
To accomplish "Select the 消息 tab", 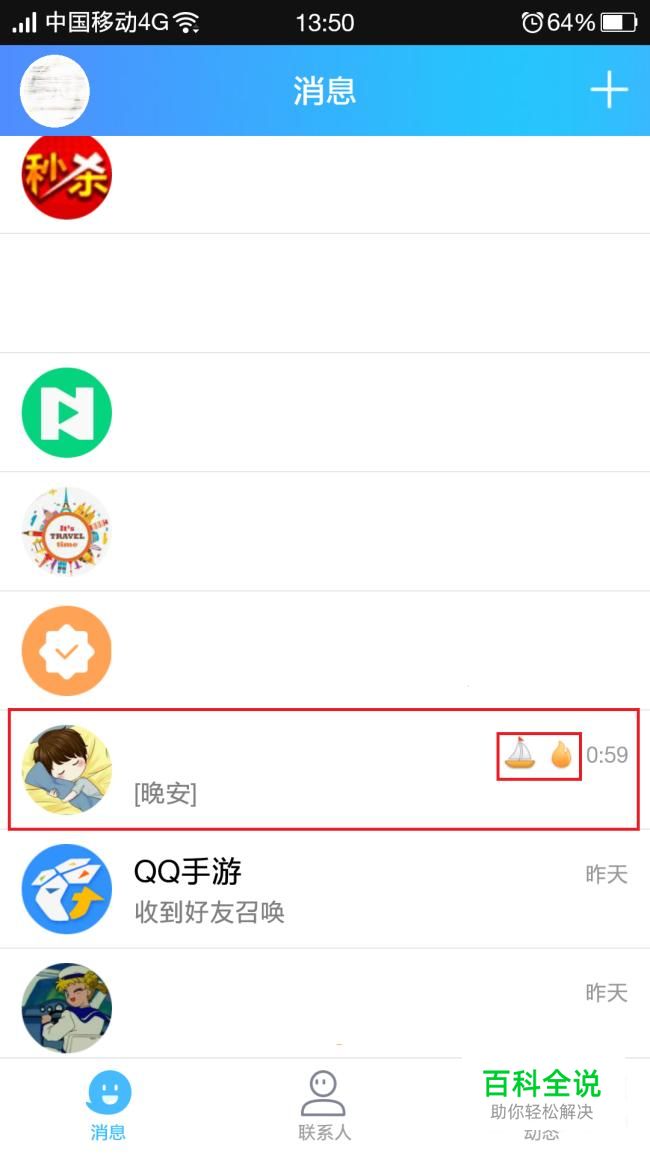I will coord(108,1107).
